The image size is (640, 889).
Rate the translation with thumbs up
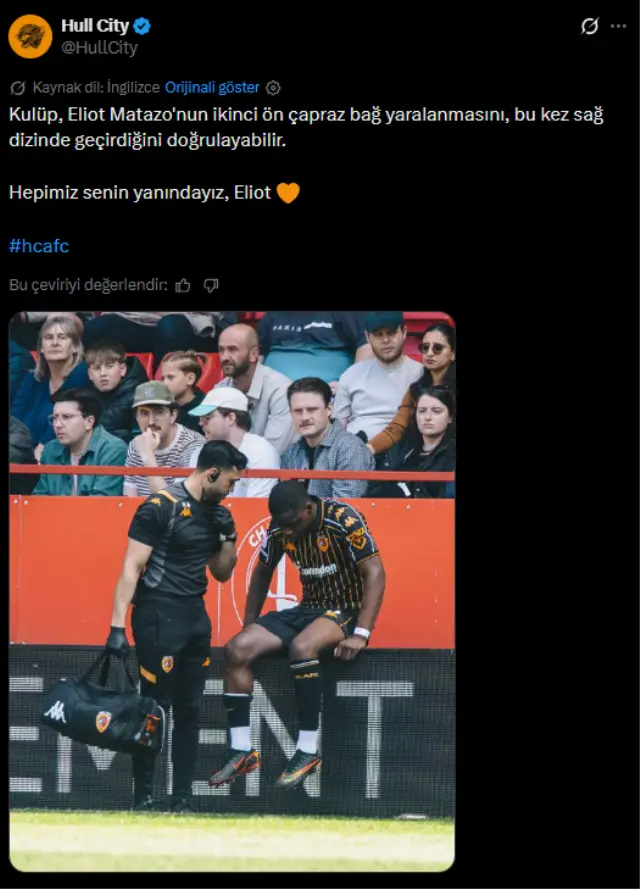click(x=183, y=285)
